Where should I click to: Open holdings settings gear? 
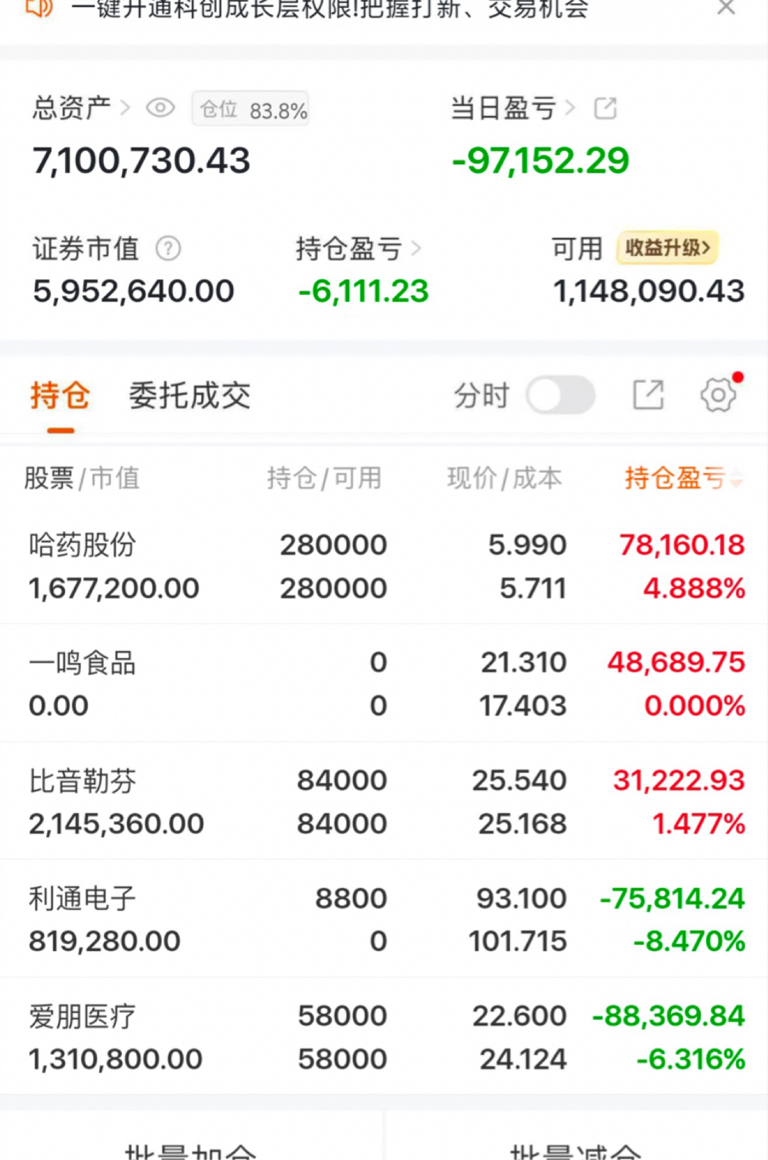pyautogui.click(x=718, y=395)
